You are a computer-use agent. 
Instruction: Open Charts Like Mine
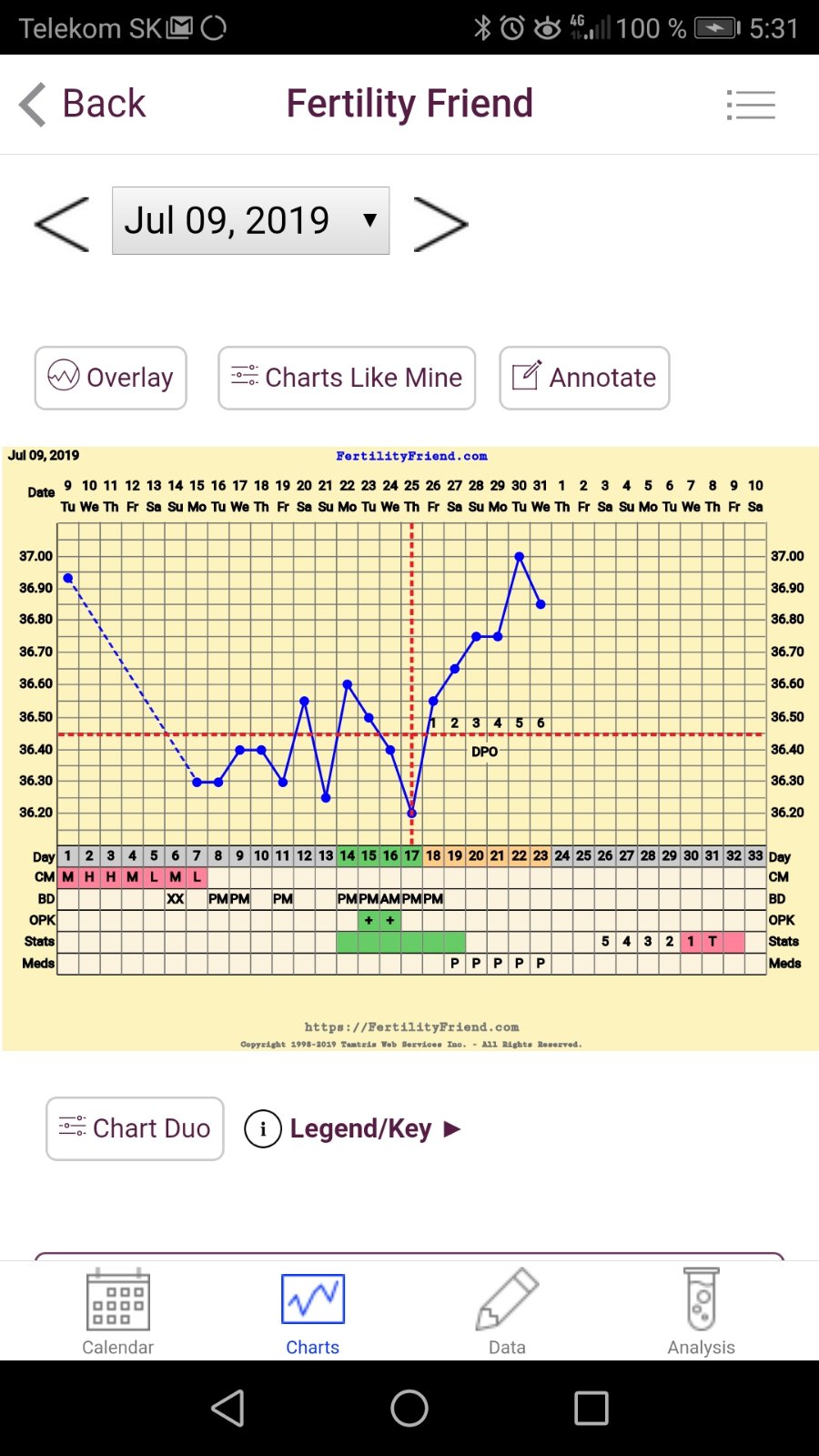click(347, 378)
